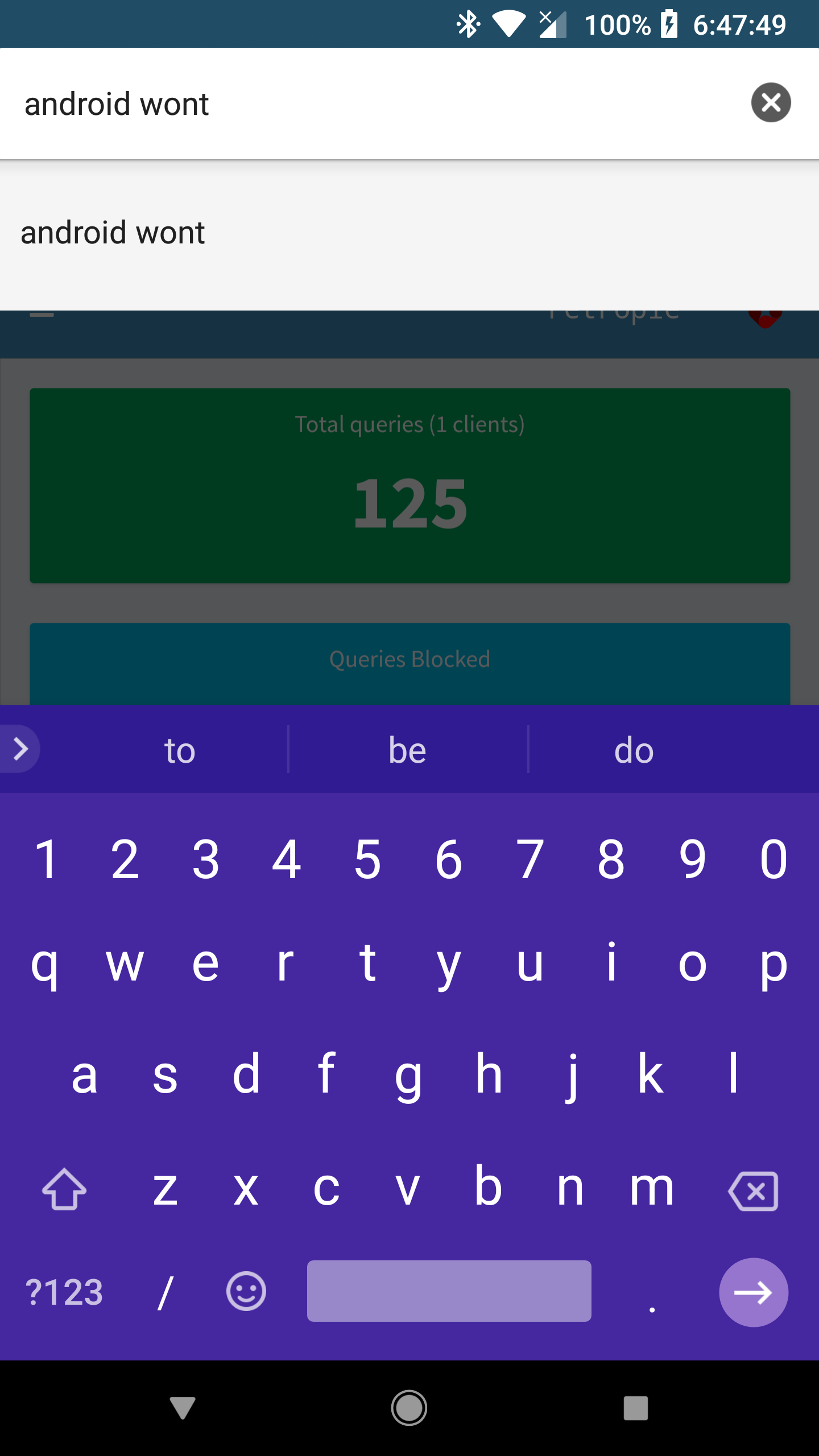Tap the space bar

449,1291
